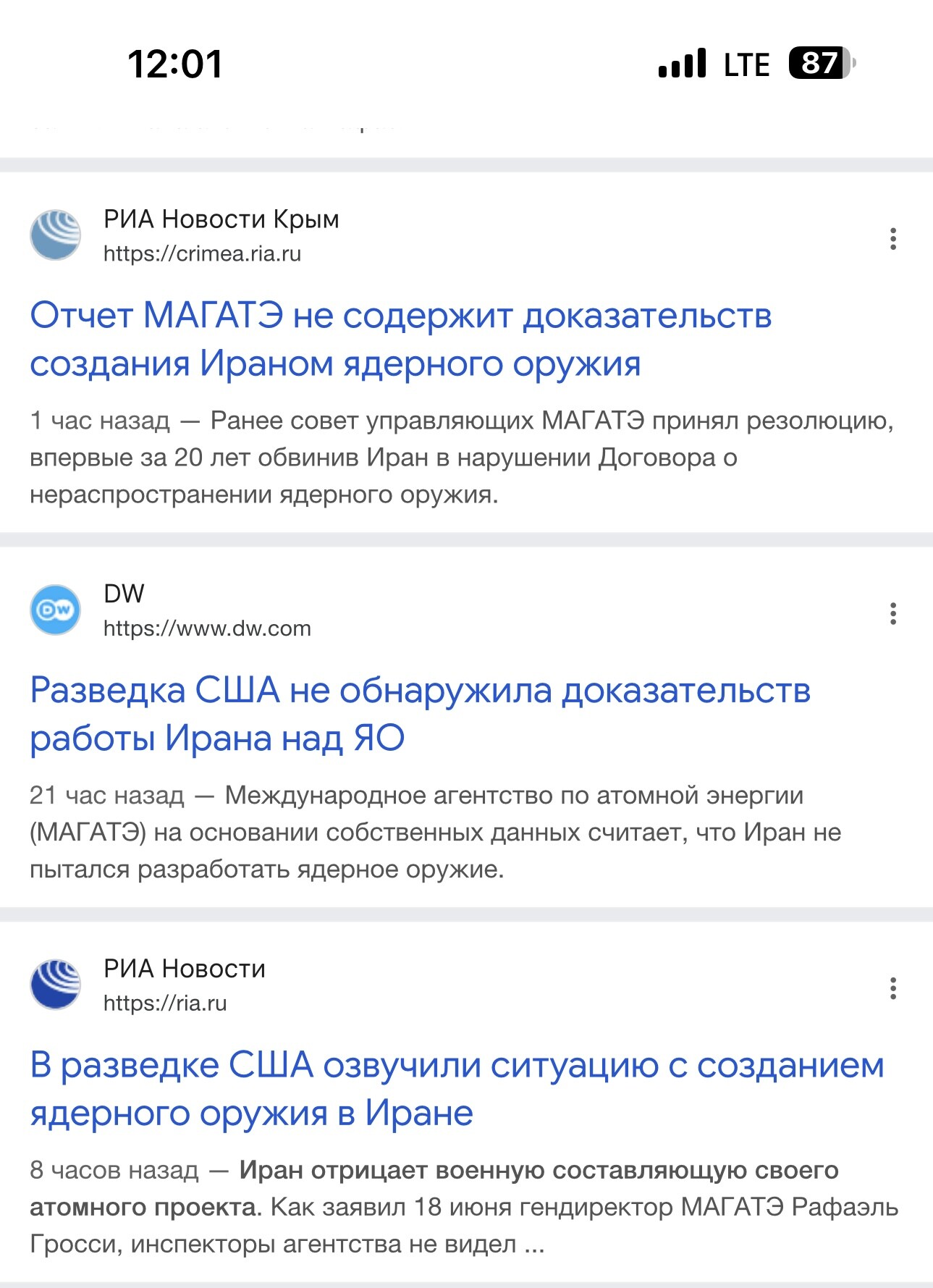Image resolution: width=933 pixels, height=1288 pixels.
Task: Open the crimea.ria.ru source link
Action: [202, 254]
